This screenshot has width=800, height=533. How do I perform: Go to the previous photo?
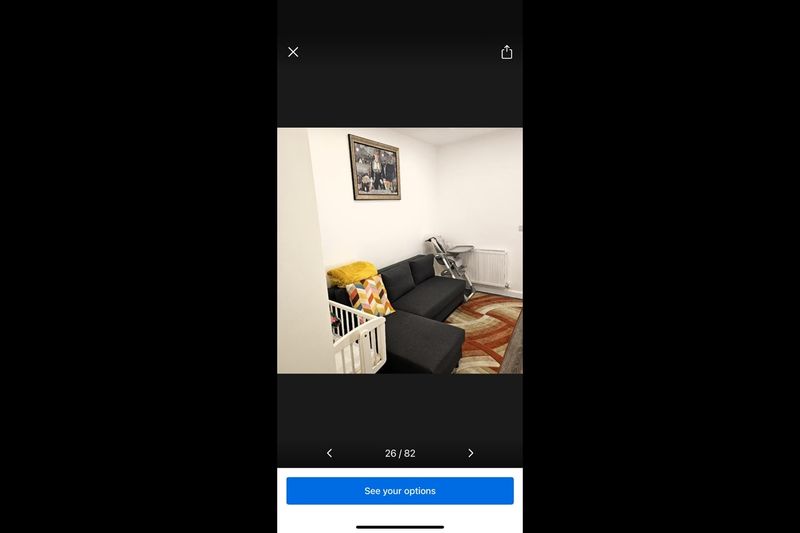(330, 453)
